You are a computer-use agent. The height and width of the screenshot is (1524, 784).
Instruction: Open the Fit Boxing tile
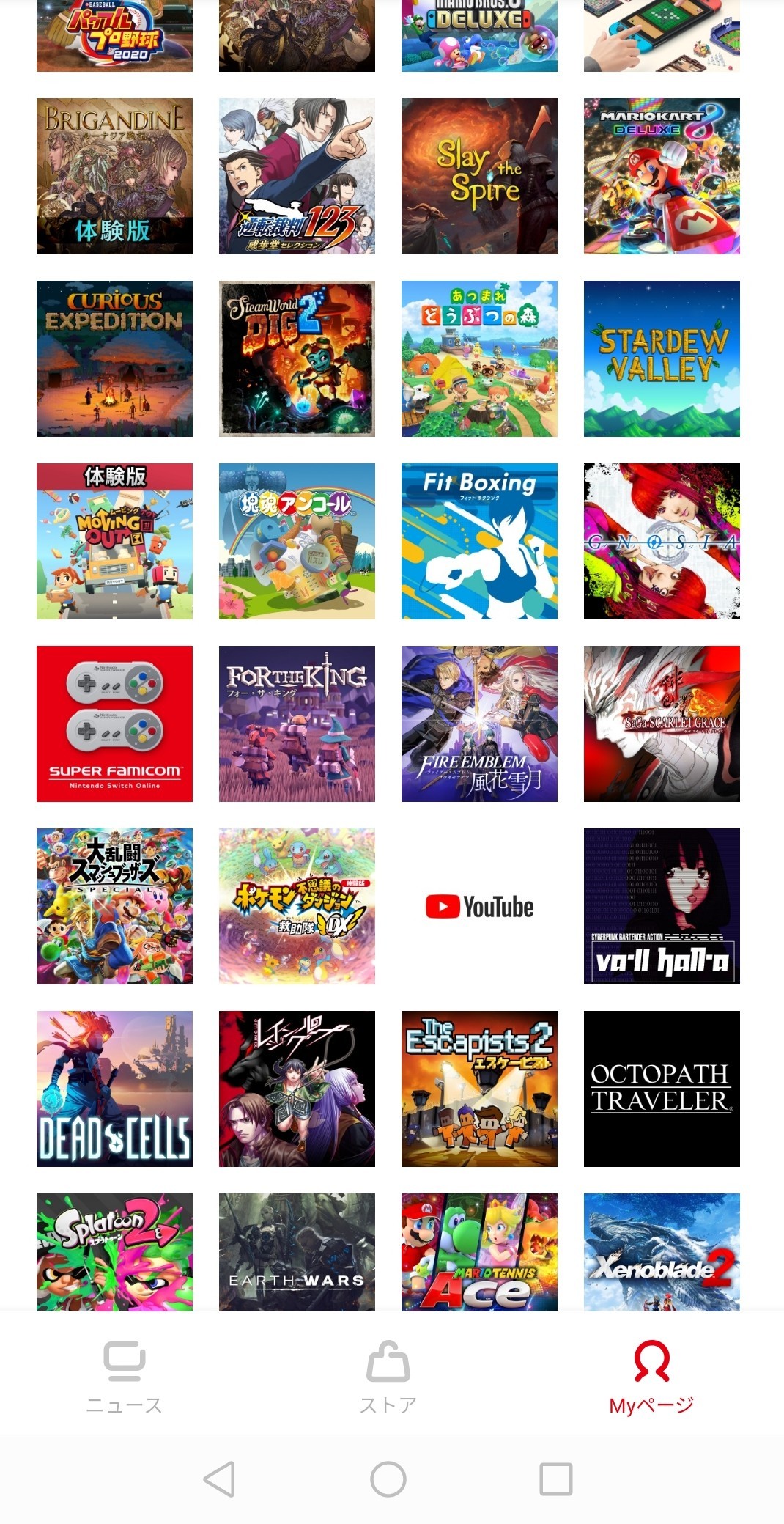[479, 541]
